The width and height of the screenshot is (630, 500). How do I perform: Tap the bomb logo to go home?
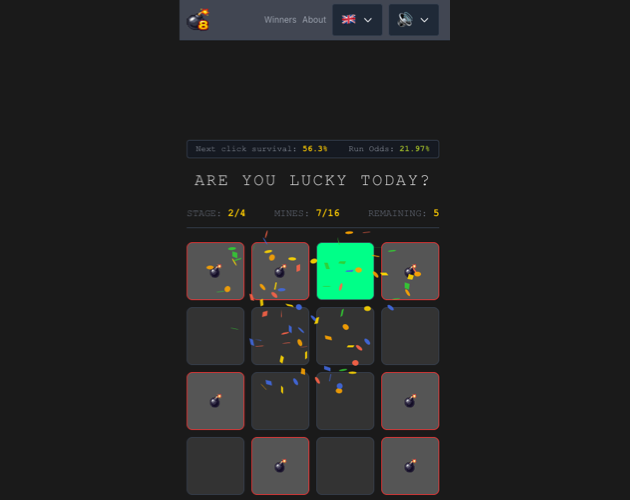click(198, 19)
